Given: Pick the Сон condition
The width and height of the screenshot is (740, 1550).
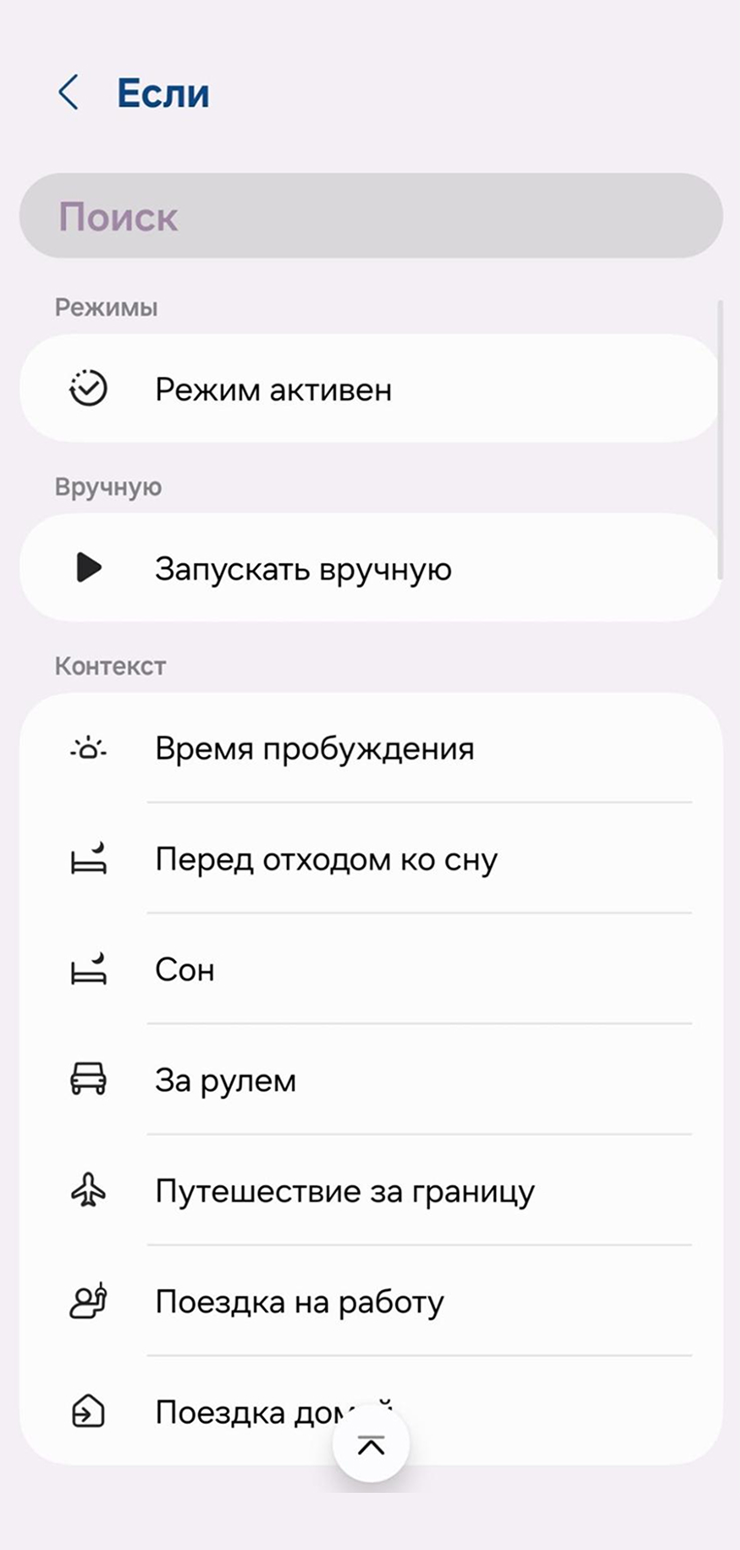Looking at the screenshot, I should (x=370, y=970).
